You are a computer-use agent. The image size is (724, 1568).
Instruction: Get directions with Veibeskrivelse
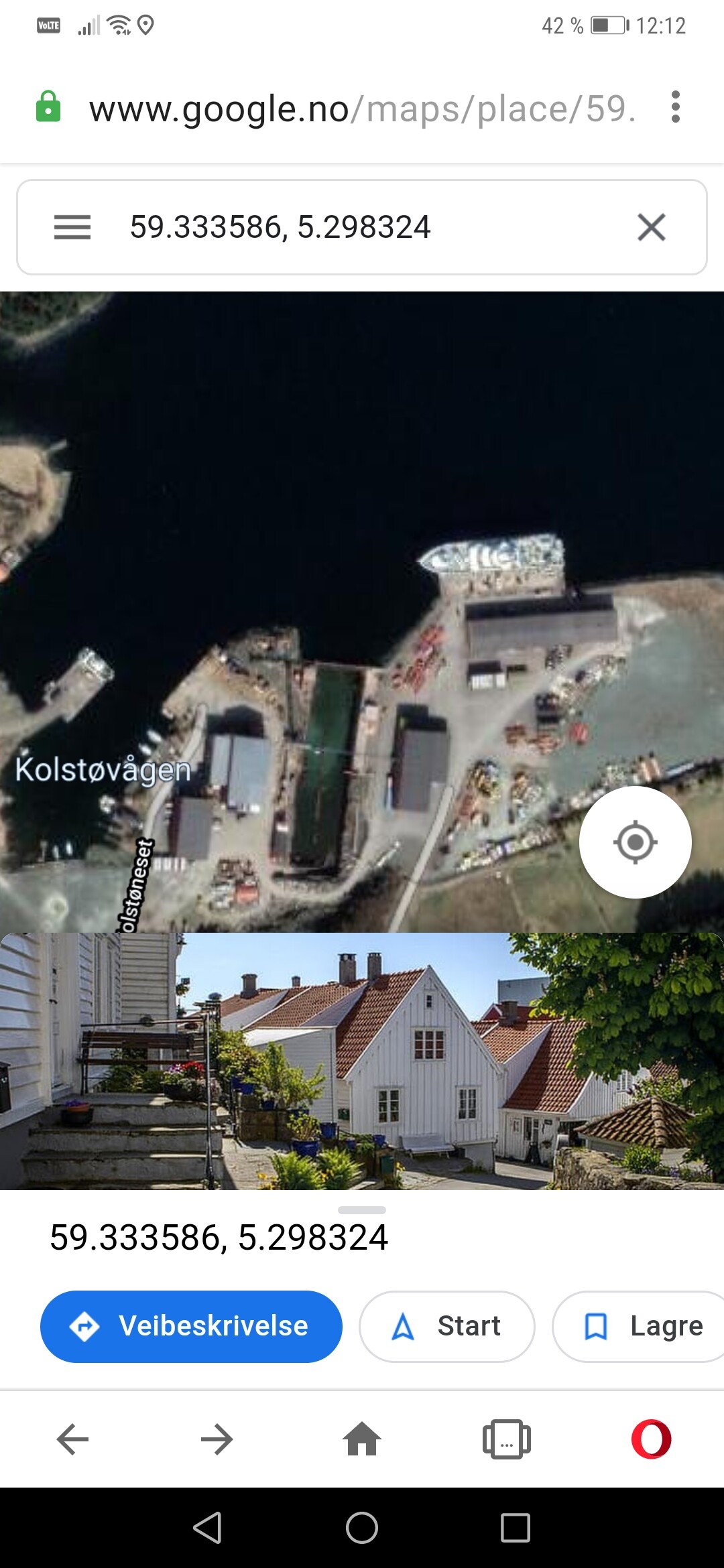point(191,1326)
